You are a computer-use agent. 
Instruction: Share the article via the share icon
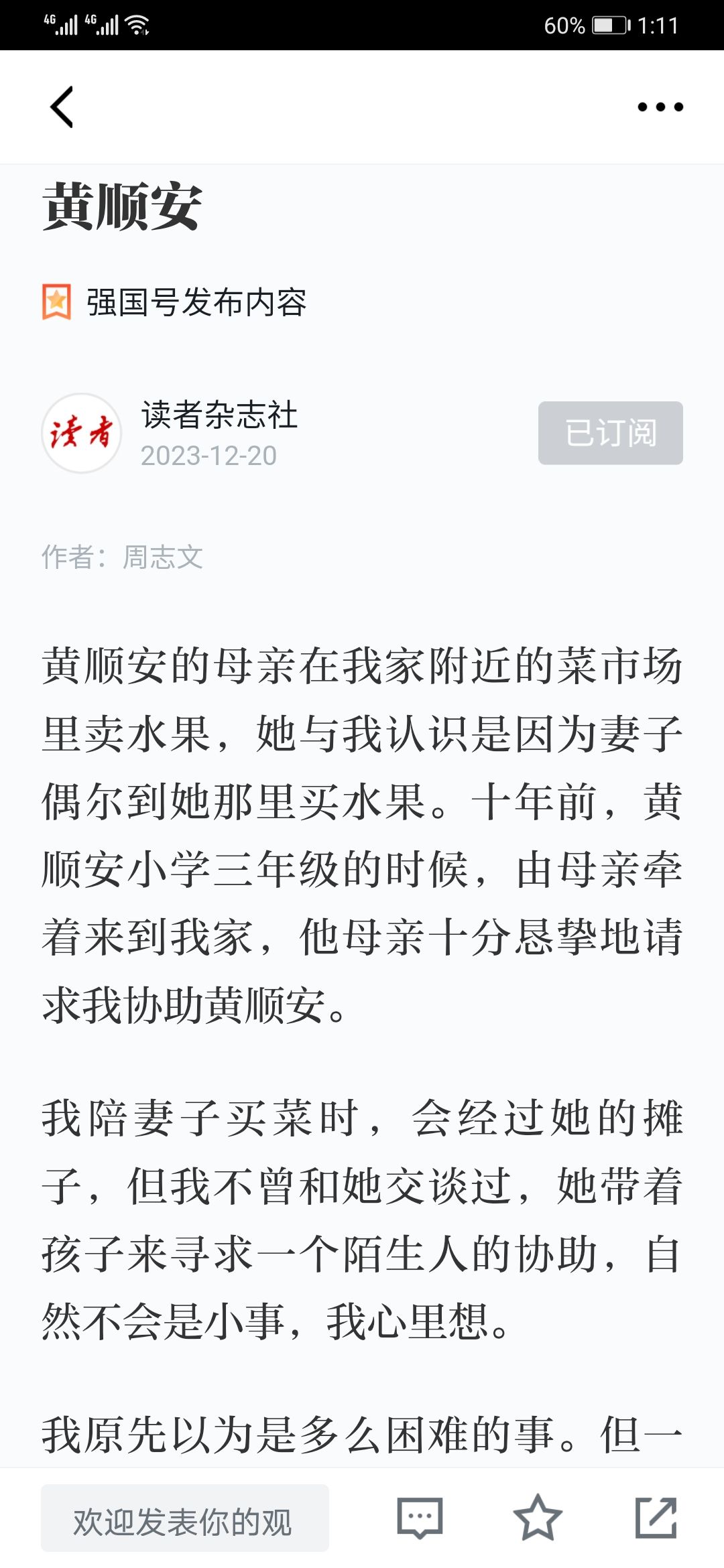click(656, 1518)
